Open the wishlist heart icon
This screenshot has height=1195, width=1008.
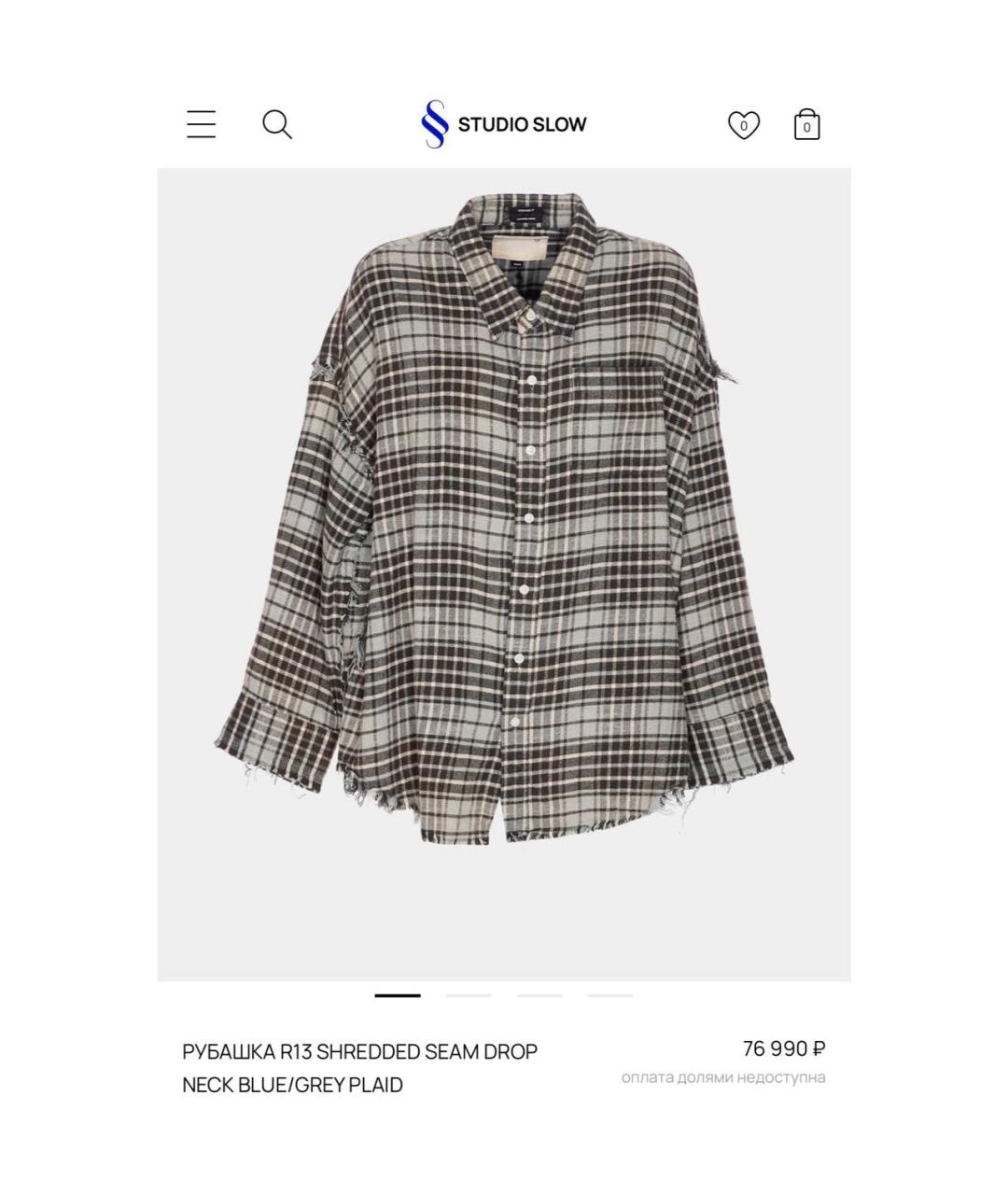coord(744,125)
